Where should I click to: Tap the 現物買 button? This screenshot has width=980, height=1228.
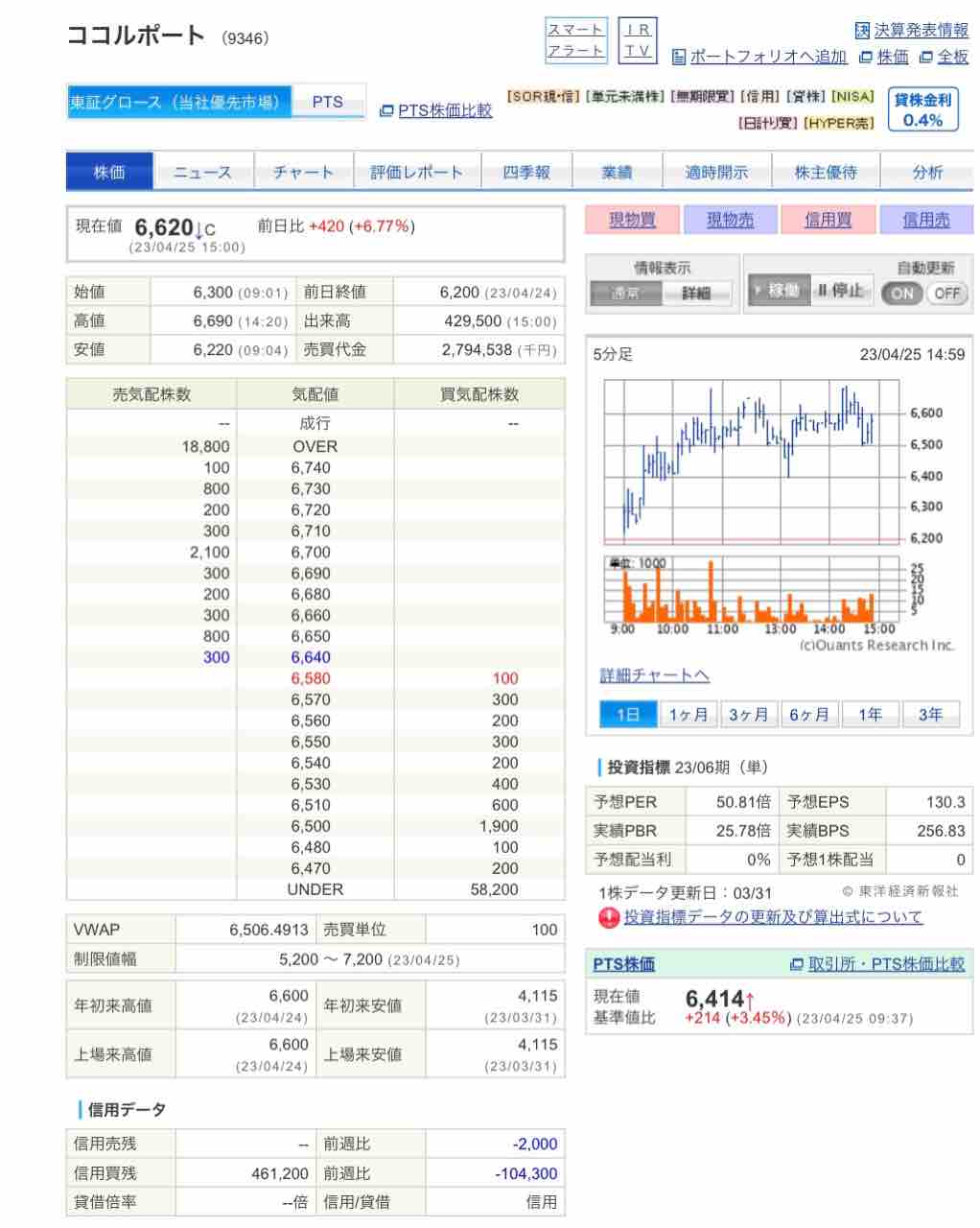(x=633, y=220)
